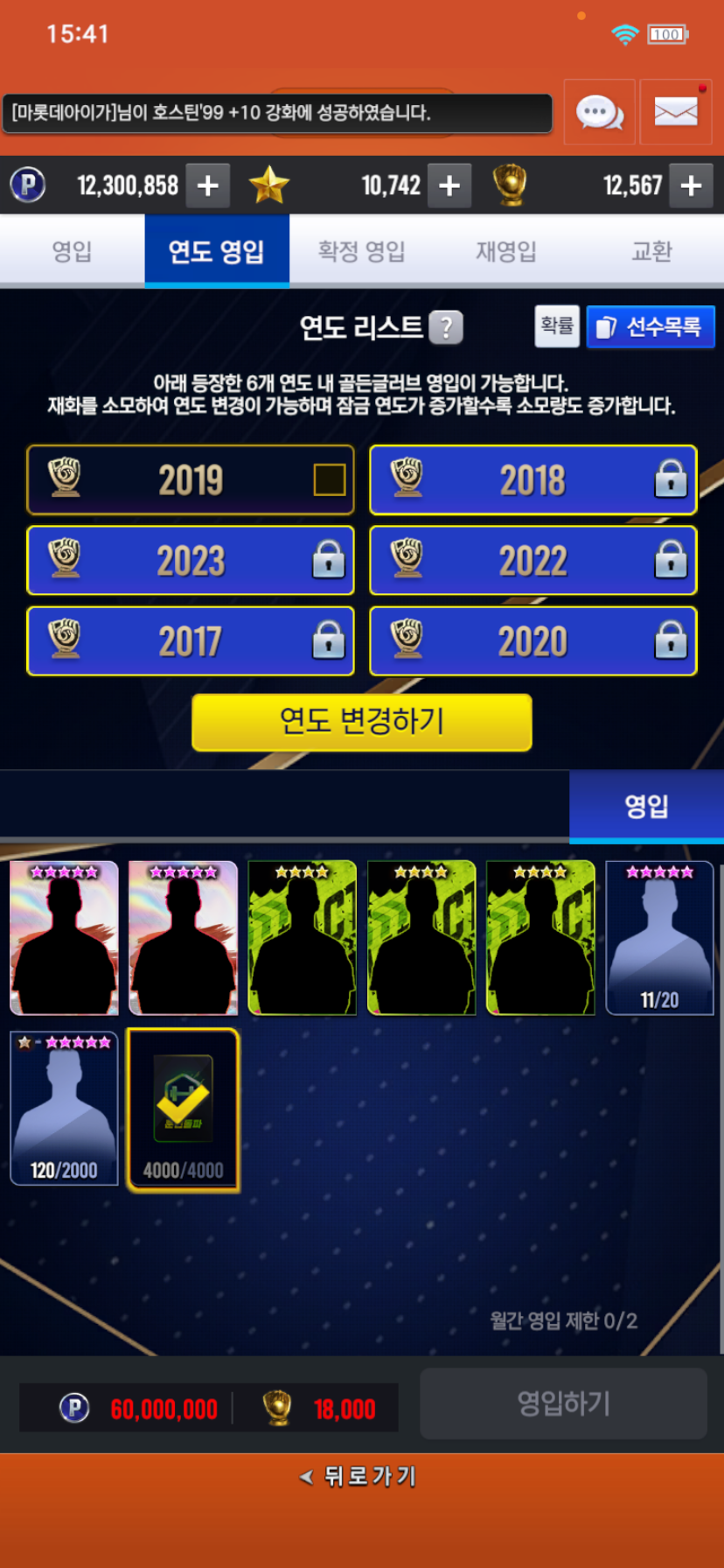This screenshot has height=1568, width=724.
Task: Unlock the 2018 year slot
Action: (670, 480)
